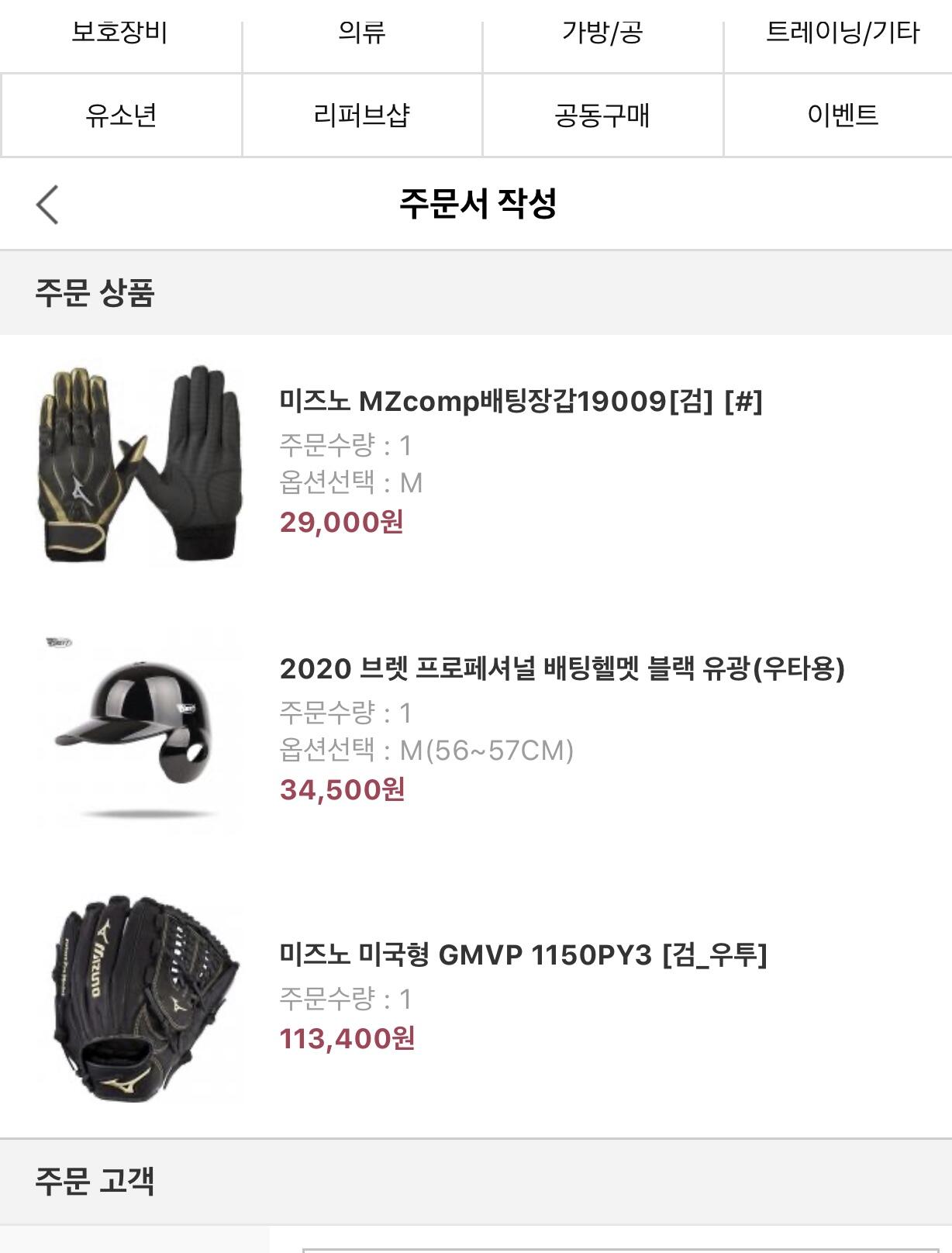The height and width of the screenshot is (1253, 952).
Task: Open the 리퍼브샵 section
Action: point(362,116)
